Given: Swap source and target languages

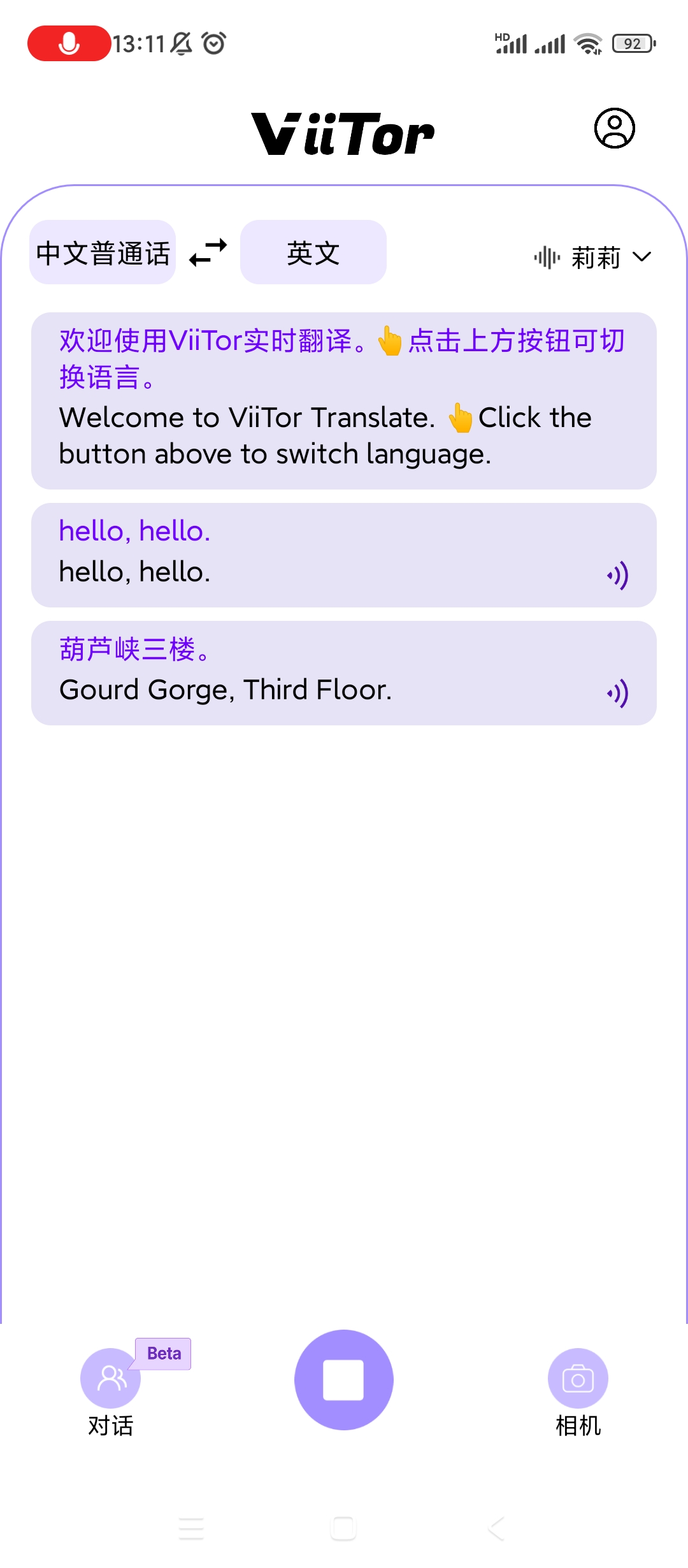Looking at the screenshot, I should [x=208, y=252].
